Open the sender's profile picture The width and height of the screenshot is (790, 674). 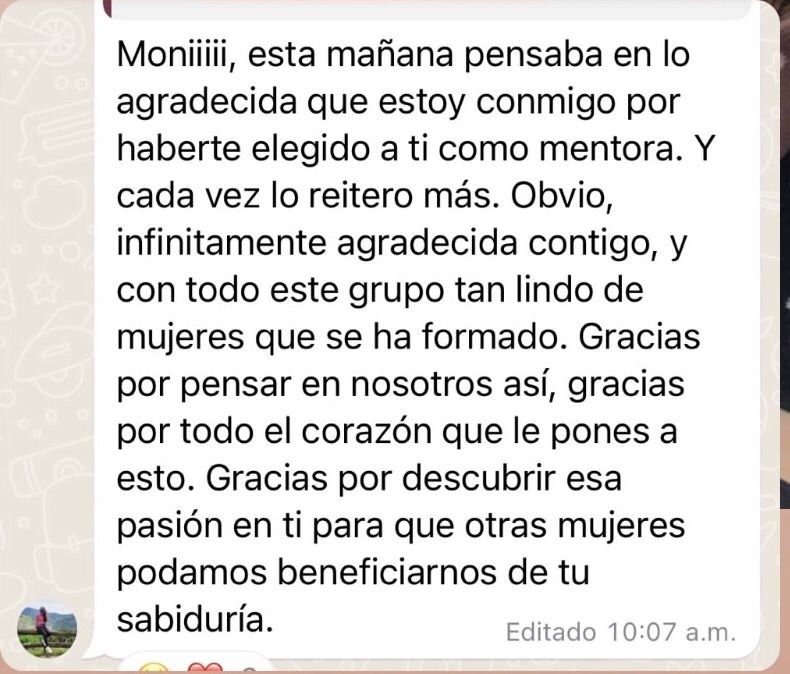tap(47, 629)
